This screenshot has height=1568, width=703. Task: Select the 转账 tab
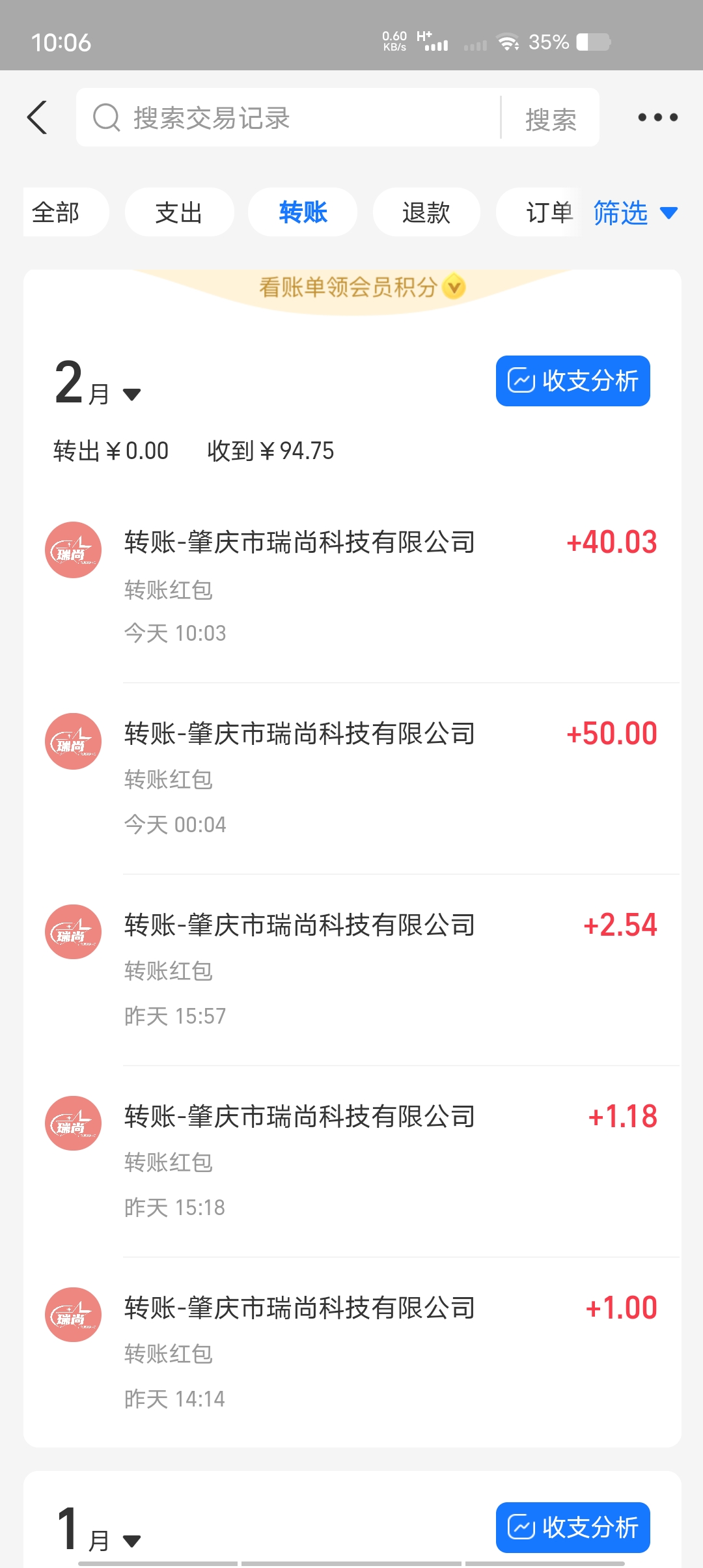point(303,212)
